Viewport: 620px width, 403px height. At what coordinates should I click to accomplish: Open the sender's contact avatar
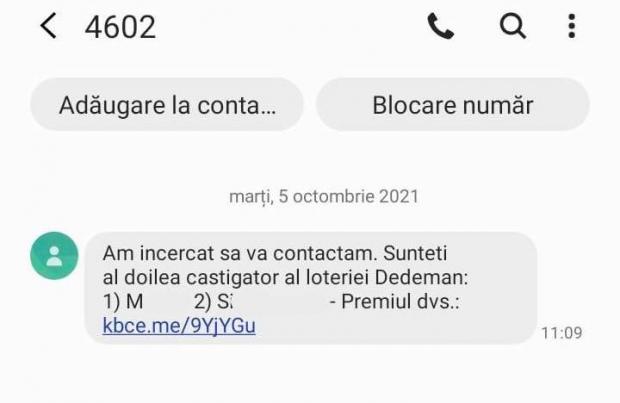coord(54,256)
